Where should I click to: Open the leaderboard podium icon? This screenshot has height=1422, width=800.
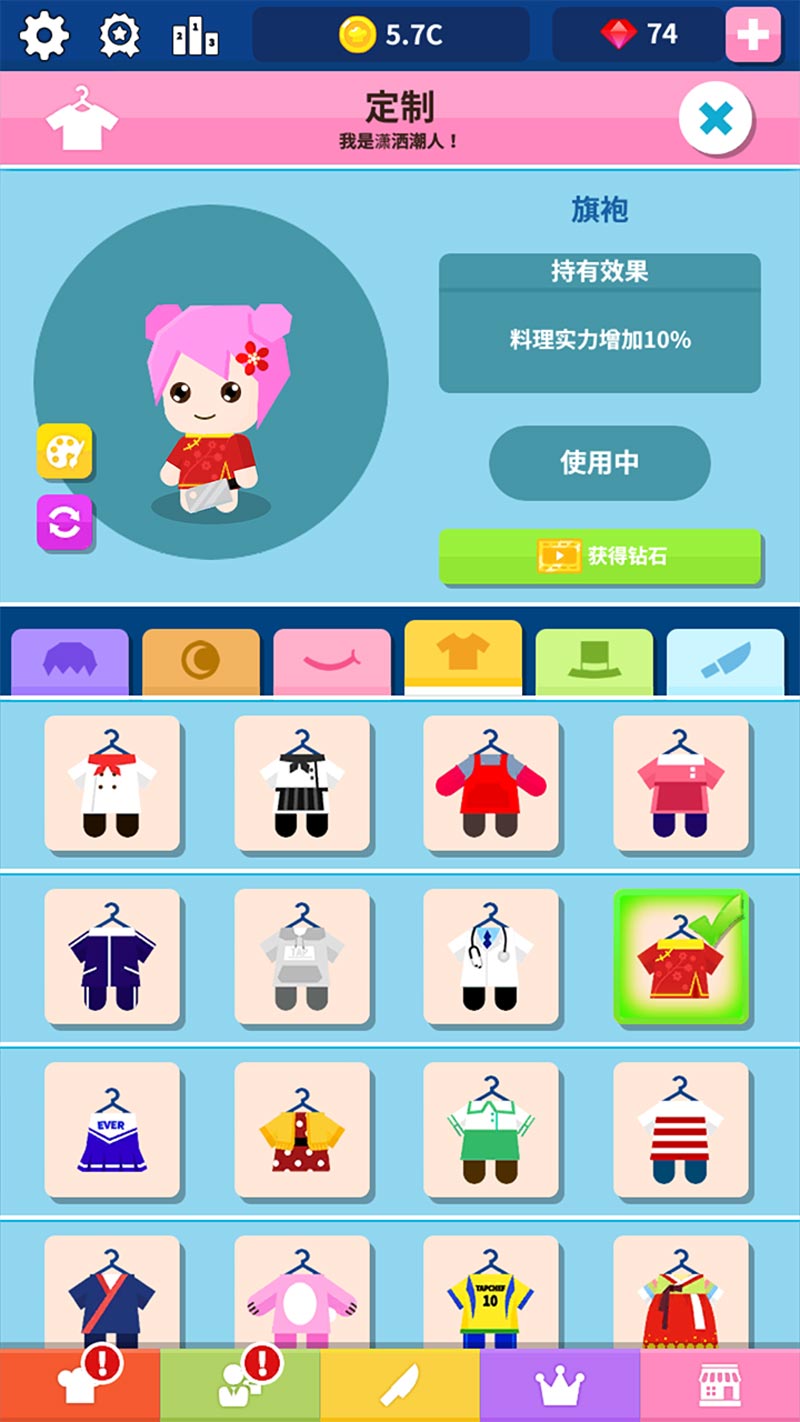(x=195, y=37)
